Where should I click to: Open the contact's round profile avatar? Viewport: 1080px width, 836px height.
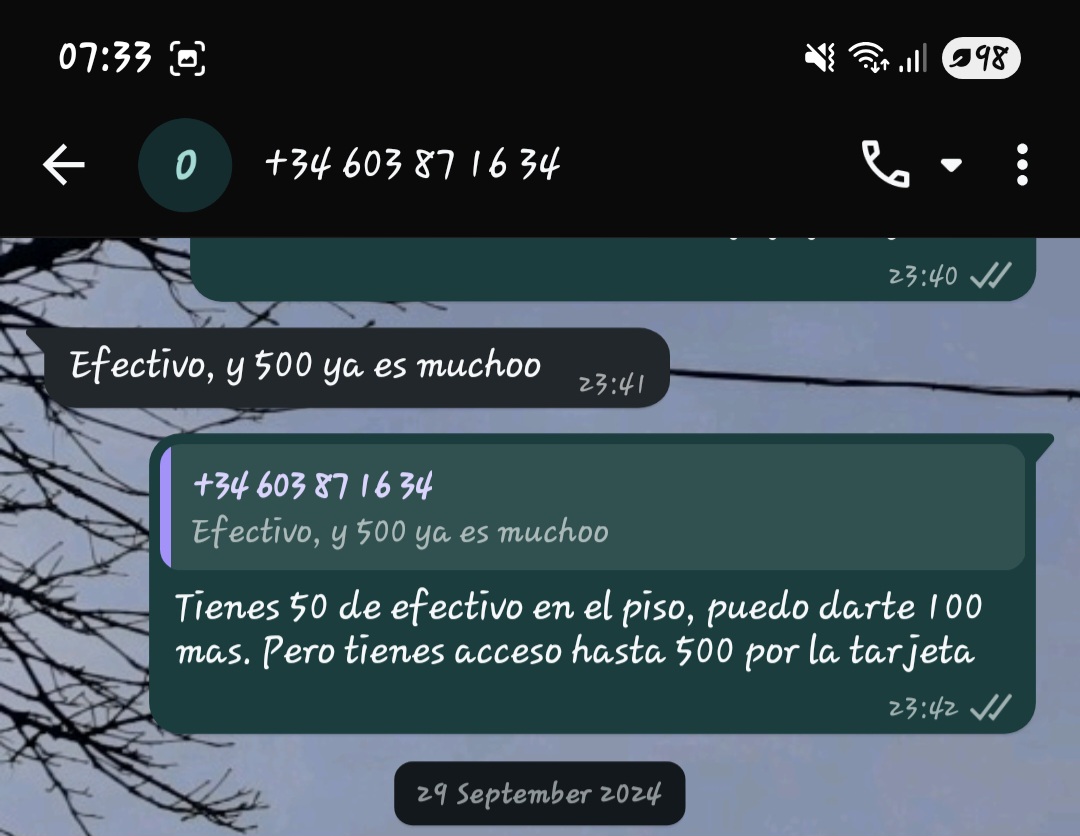(185, 165)
